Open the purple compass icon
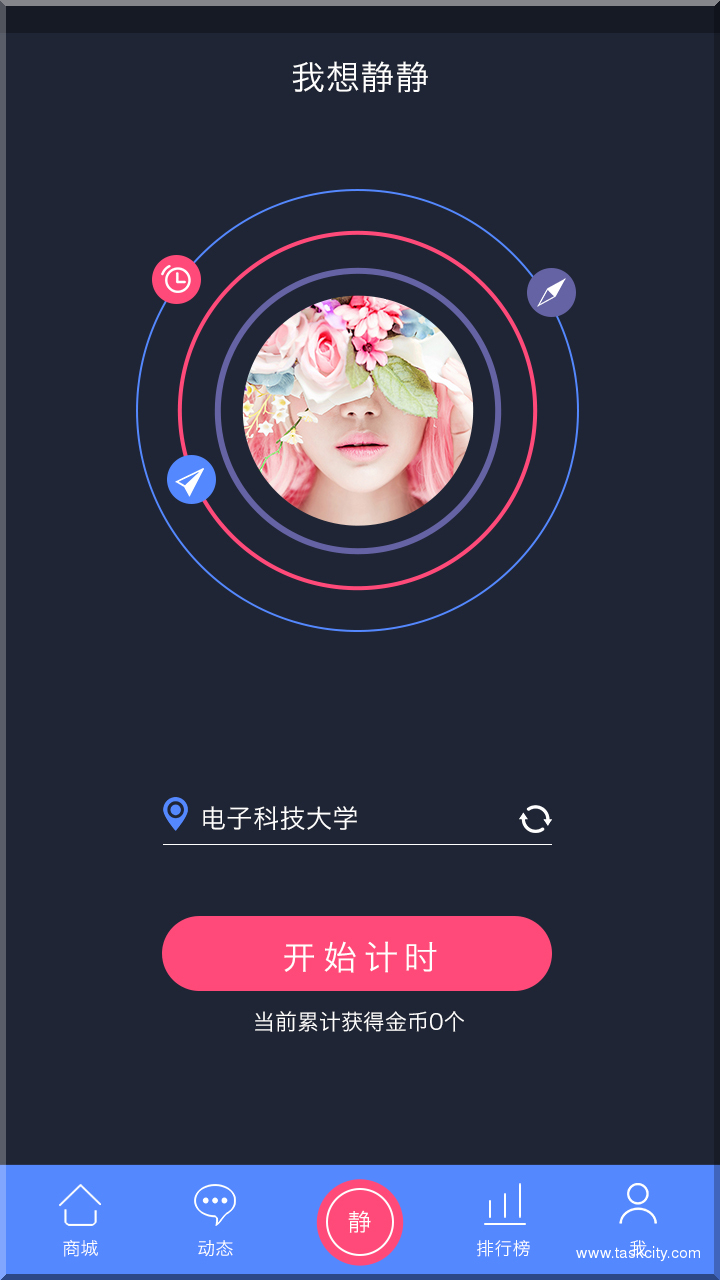Viewport: 720px width, 1280px height. click(x=551, y=293)
